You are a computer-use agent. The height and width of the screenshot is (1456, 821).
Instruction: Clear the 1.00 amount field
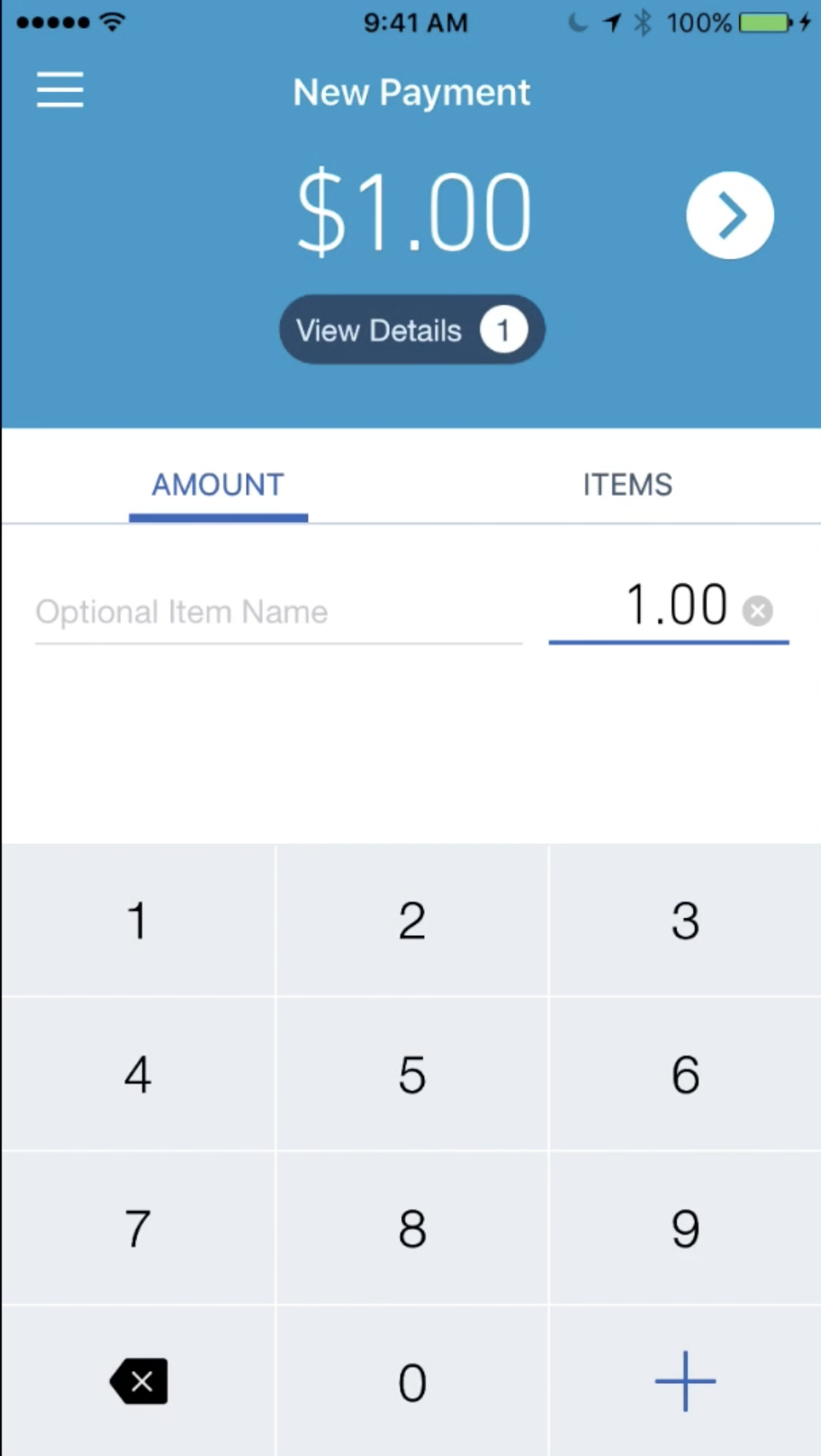(x=758, y=611)
